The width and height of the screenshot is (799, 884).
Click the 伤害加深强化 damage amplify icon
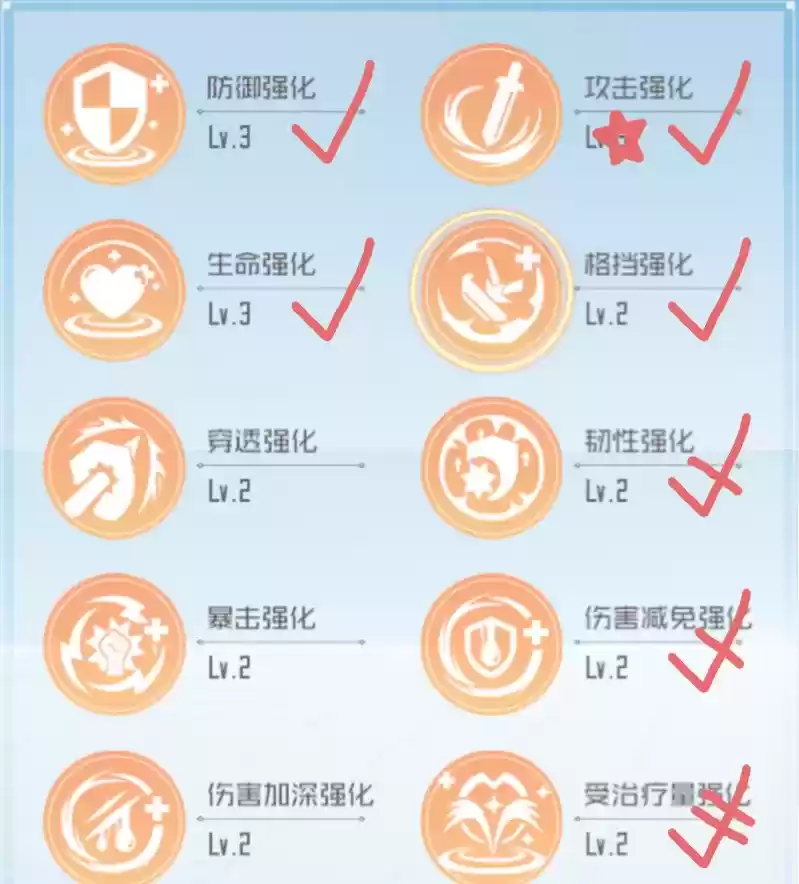point(115,820)
